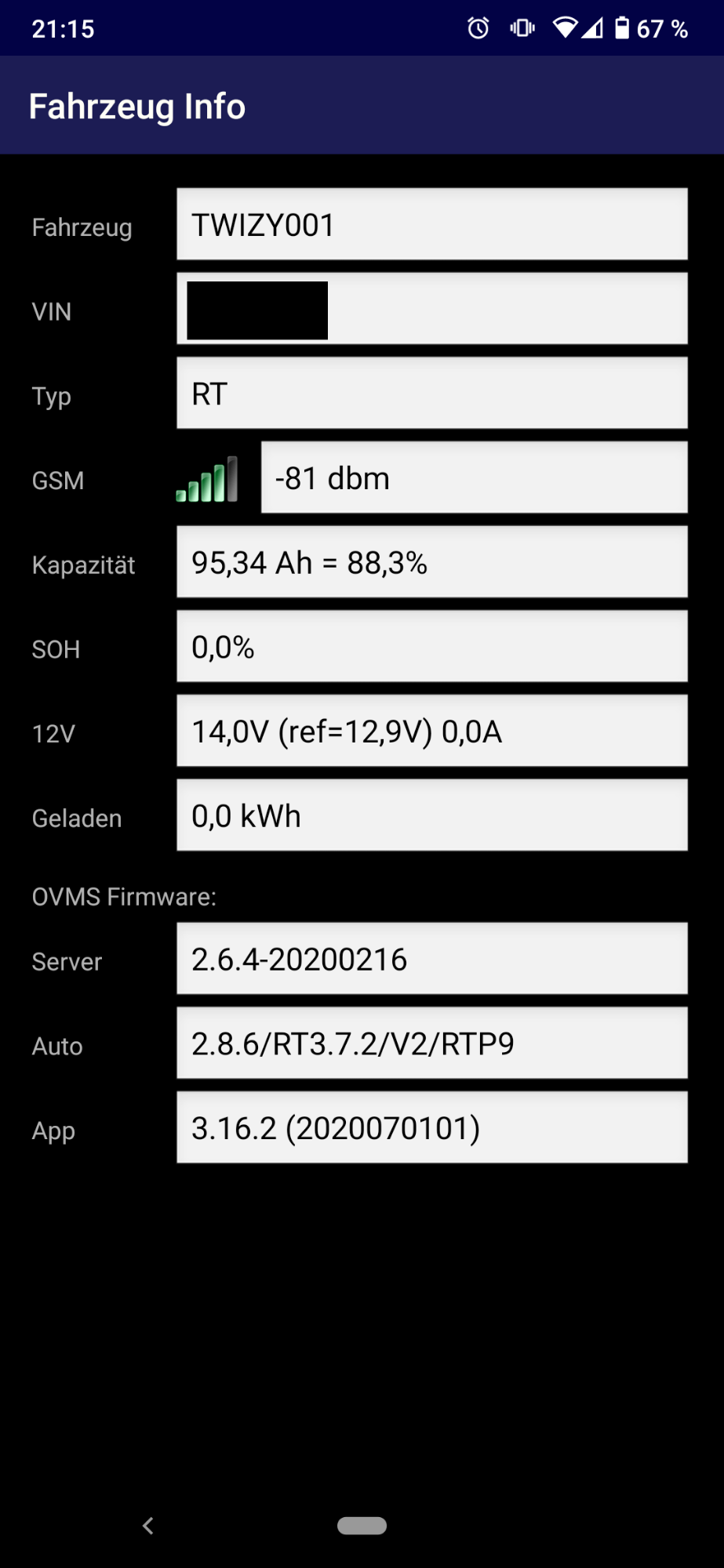
Task: Tap the home pill in navigation bar
Action: point(362,1526)
